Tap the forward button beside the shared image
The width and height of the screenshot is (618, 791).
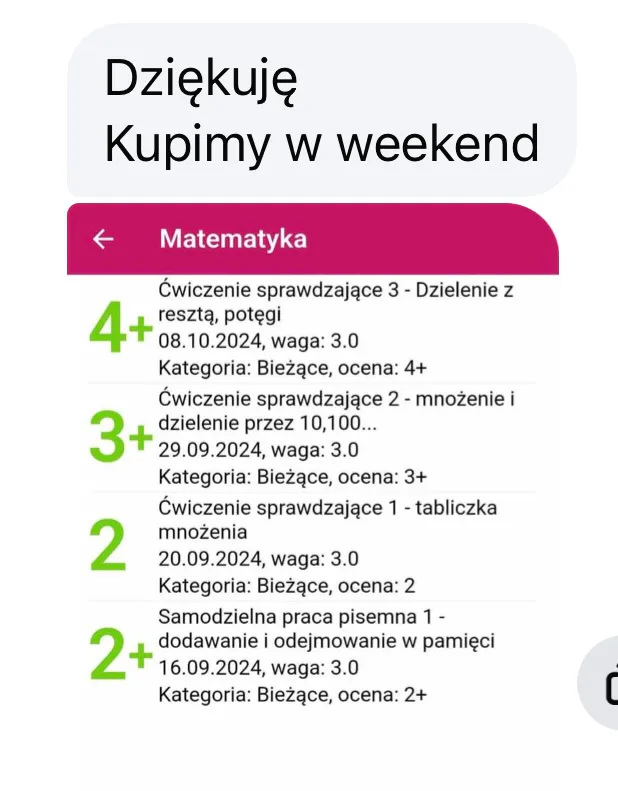click(x=598, y=682)
